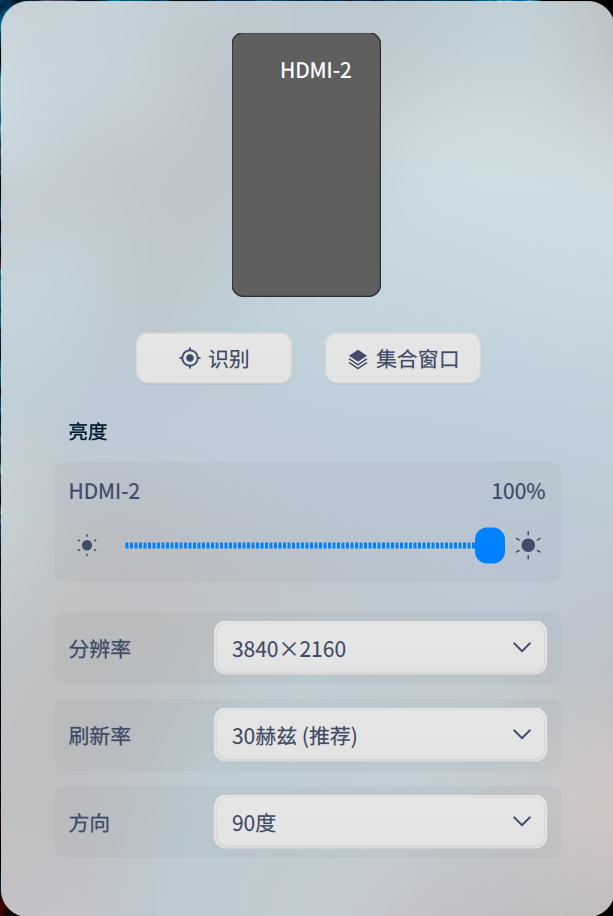This screenshot has width=613, height=916.
Task: Open the 分辨率 resolution dropdown
Action: pyautogui.click(x=380, y=649)
